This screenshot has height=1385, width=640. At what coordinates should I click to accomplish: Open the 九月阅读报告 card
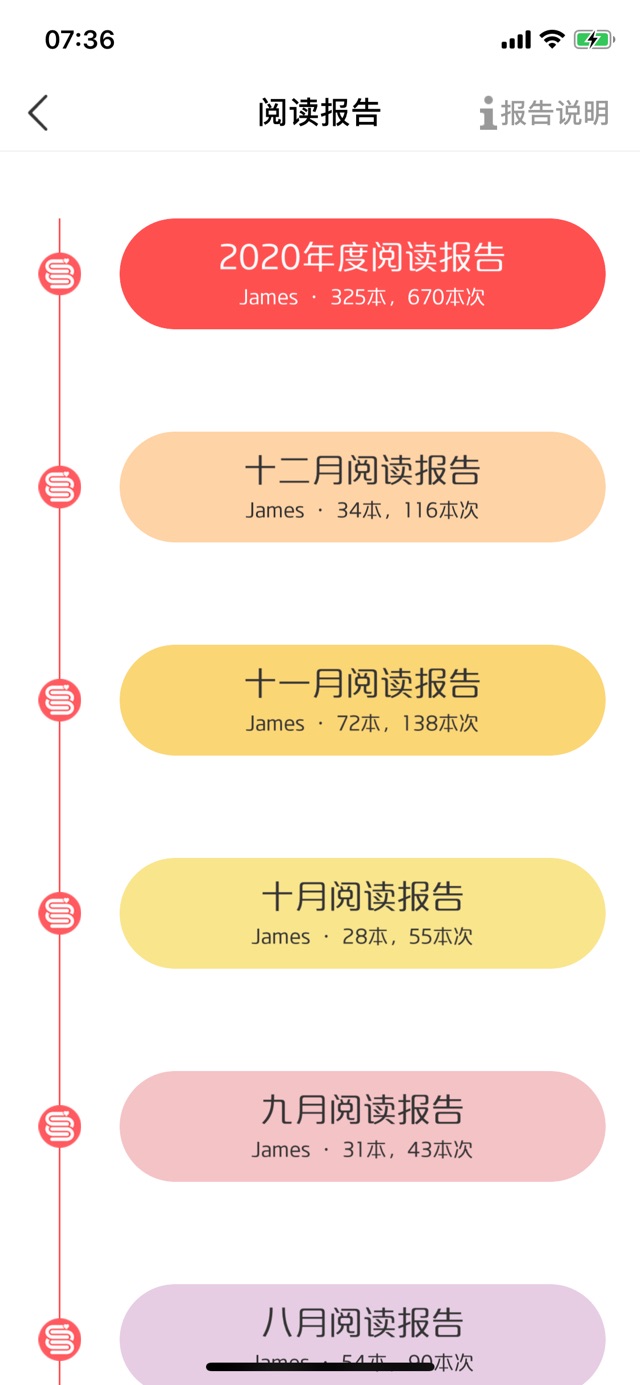[x=362, y=1126]
